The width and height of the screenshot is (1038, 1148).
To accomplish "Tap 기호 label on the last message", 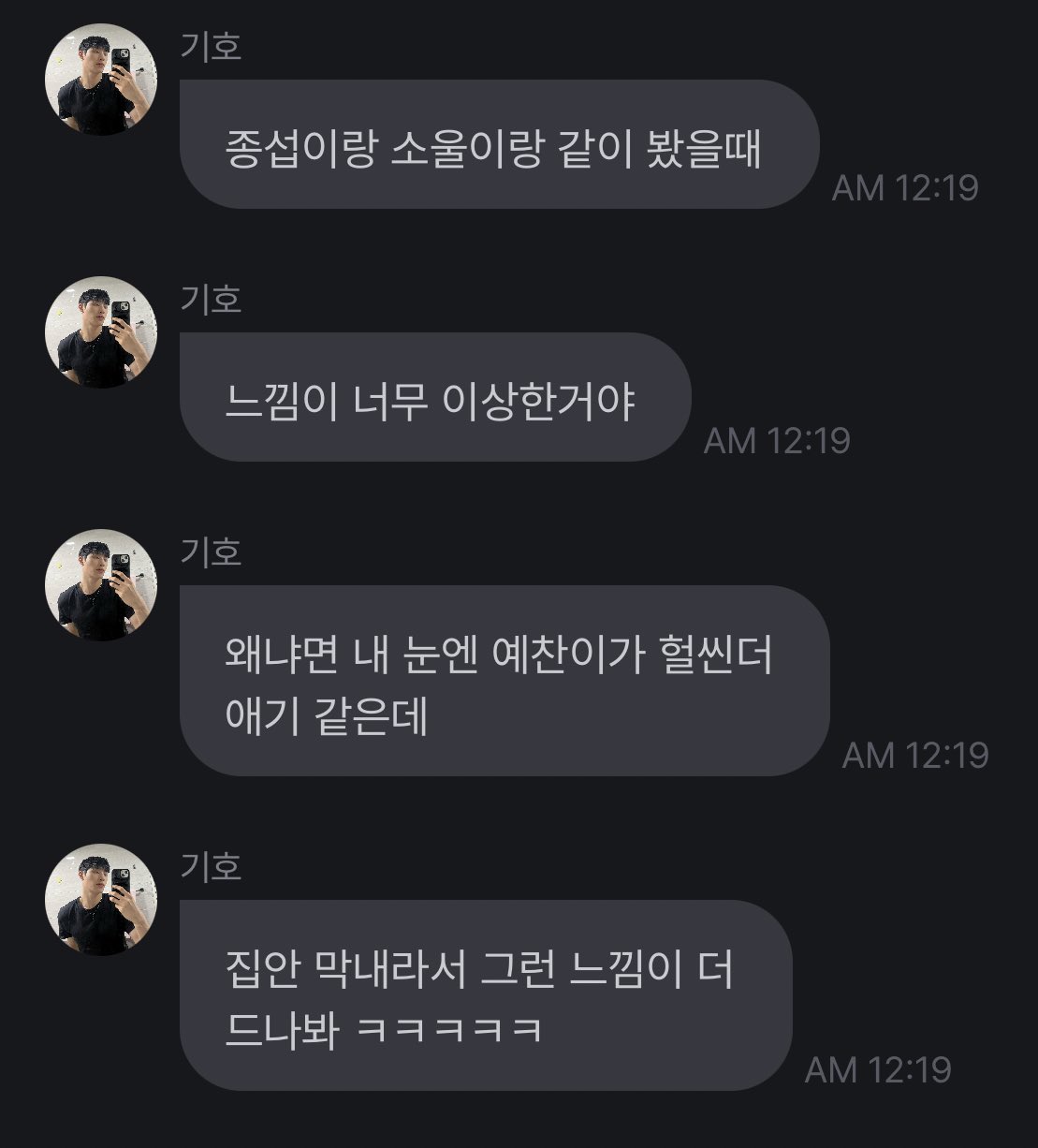I will tap(208, 869).
